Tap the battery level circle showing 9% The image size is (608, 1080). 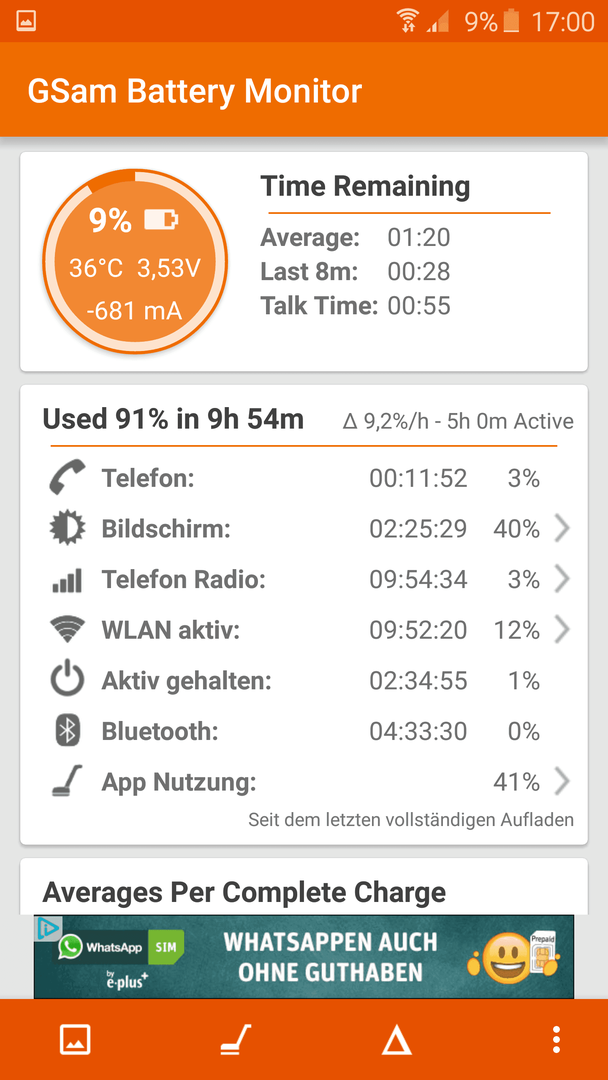[135, 262]
